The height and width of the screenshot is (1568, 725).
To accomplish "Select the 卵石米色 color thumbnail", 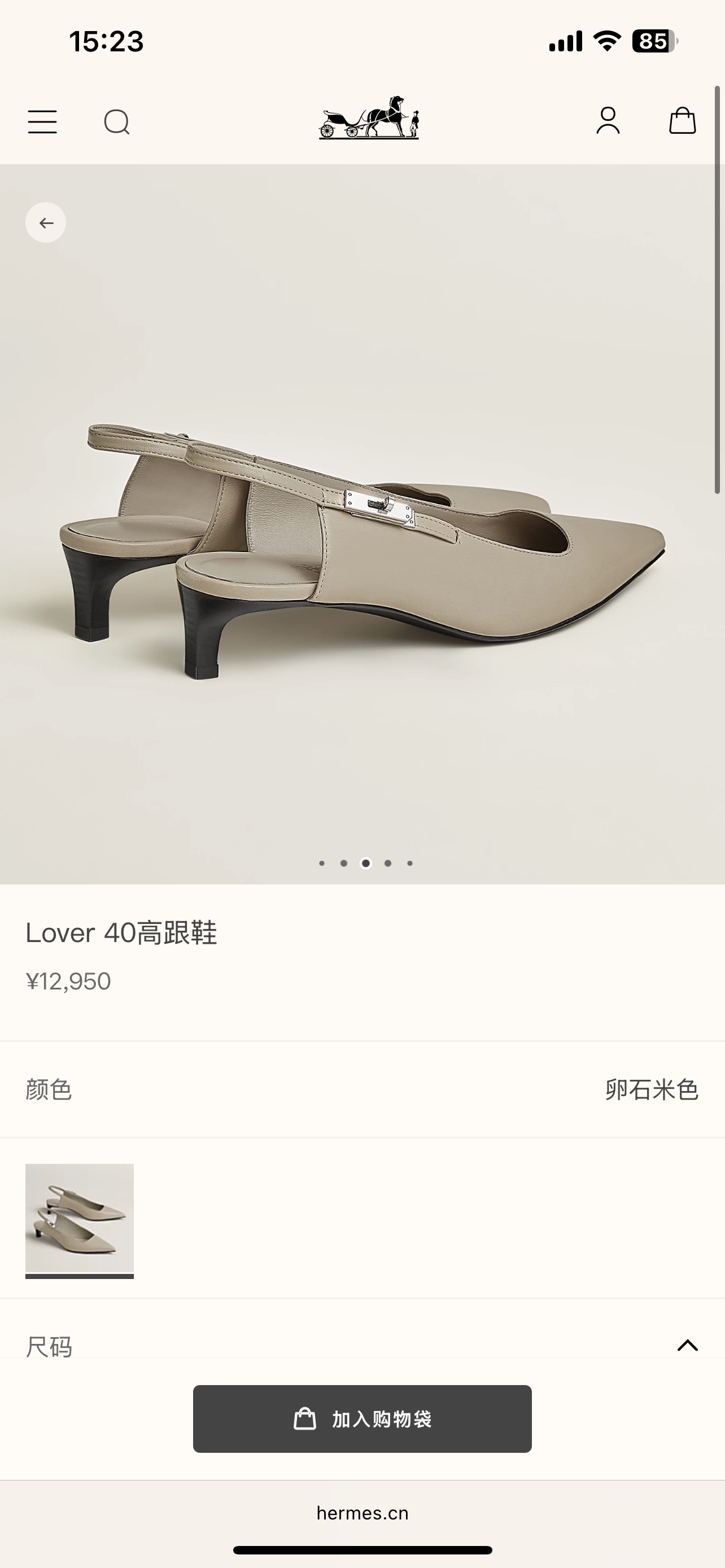I will (80, 1219).
